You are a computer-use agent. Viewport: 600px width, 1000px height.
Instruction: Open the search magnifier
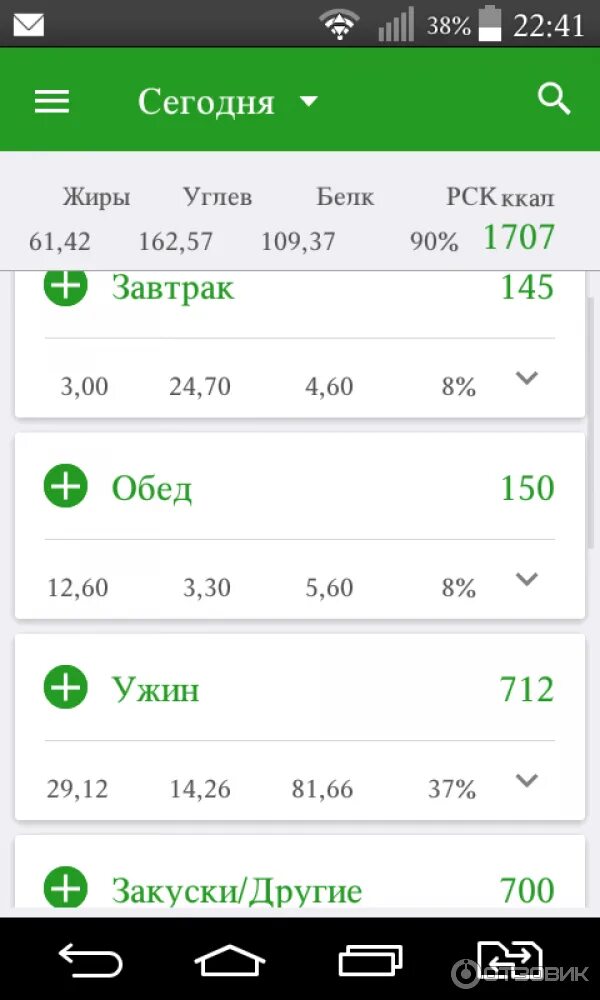554,99
